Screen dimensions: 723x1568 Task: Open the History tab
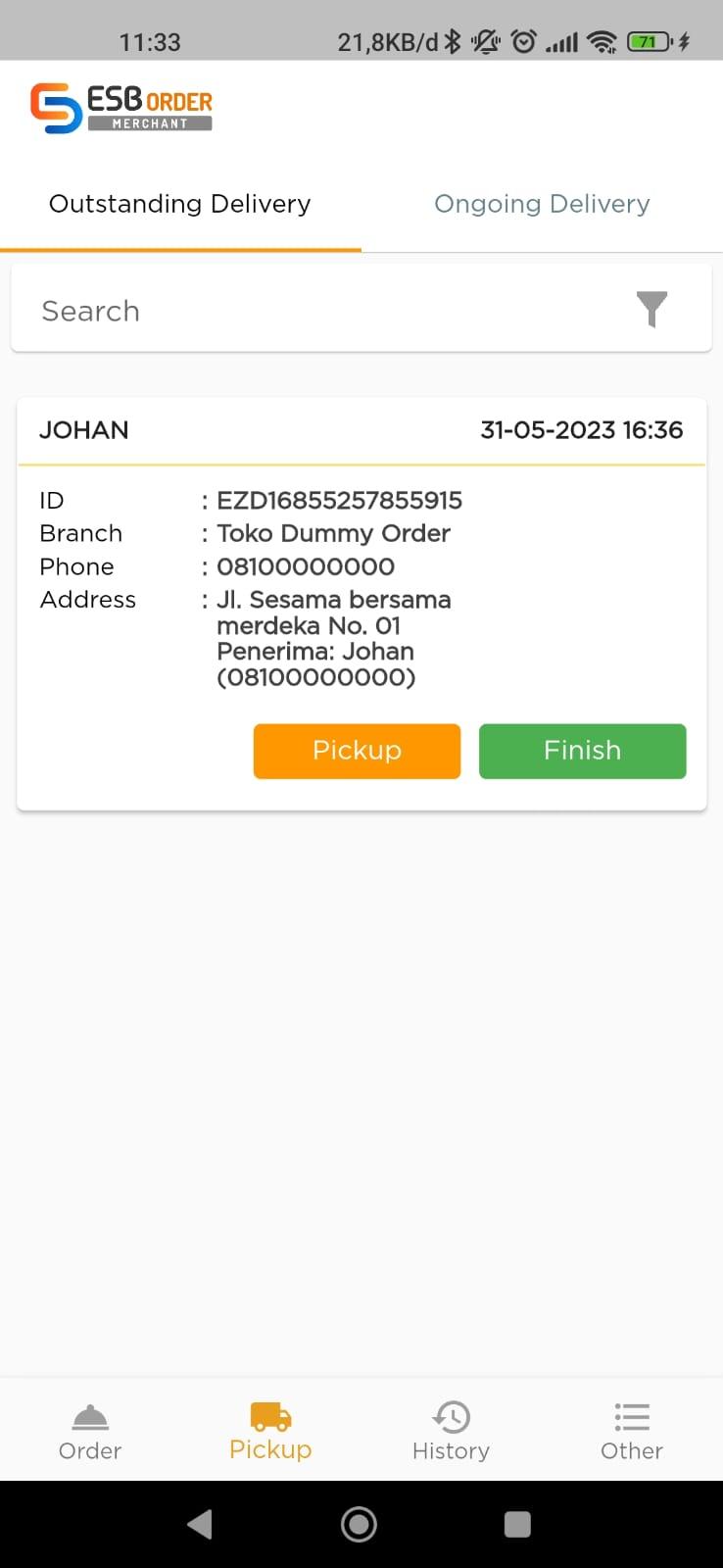click(x=451, y=1431)
